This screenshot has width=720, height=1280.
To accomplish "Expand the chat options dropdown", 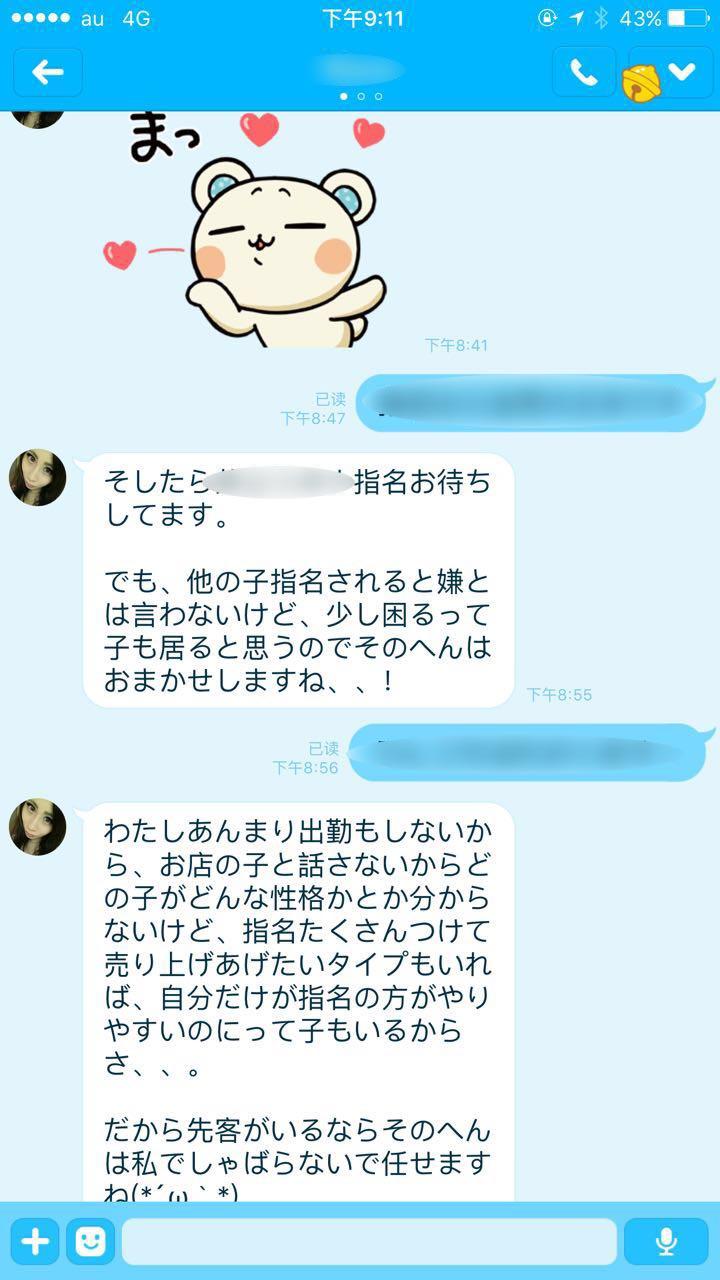I will [682, 72].
